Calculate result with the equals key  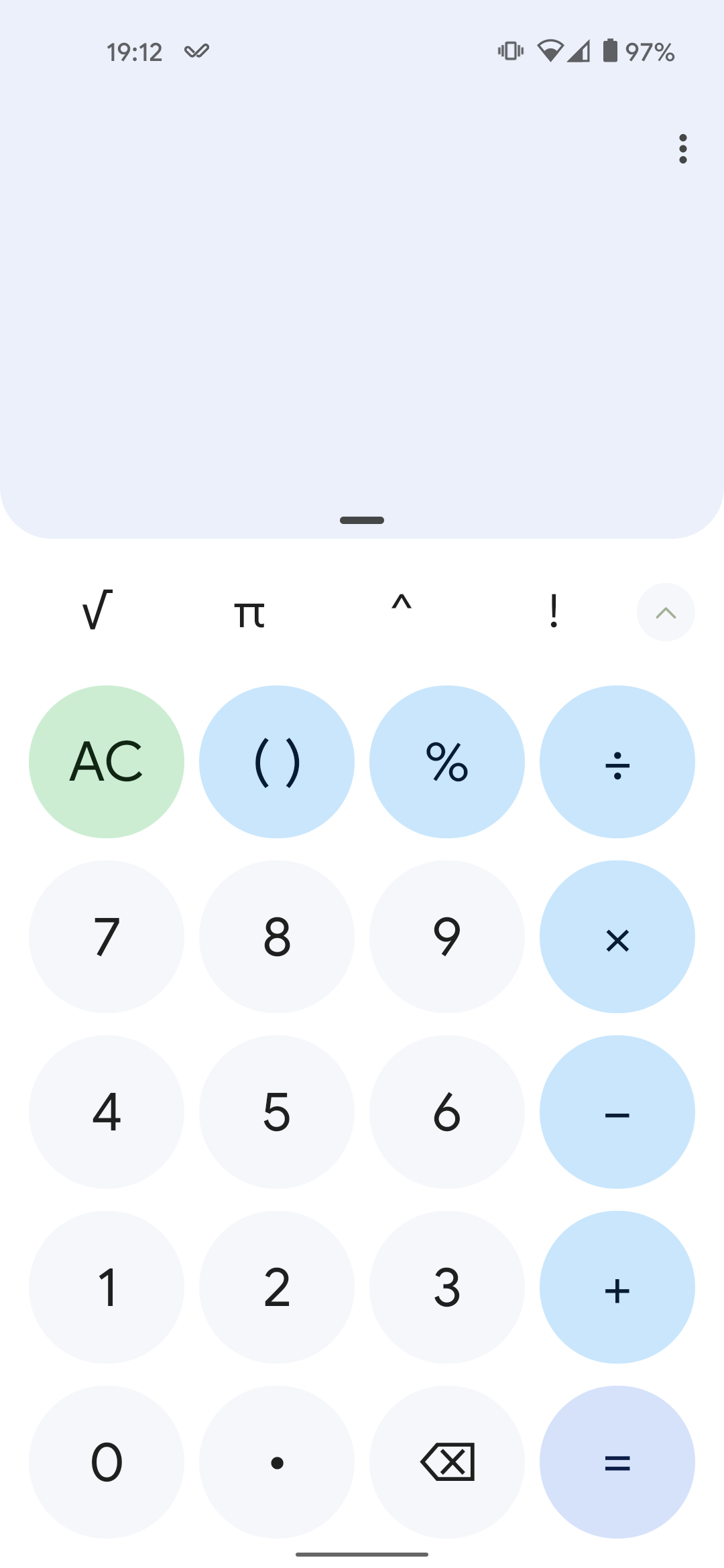pyautogui.click(x=617, y=1462)
